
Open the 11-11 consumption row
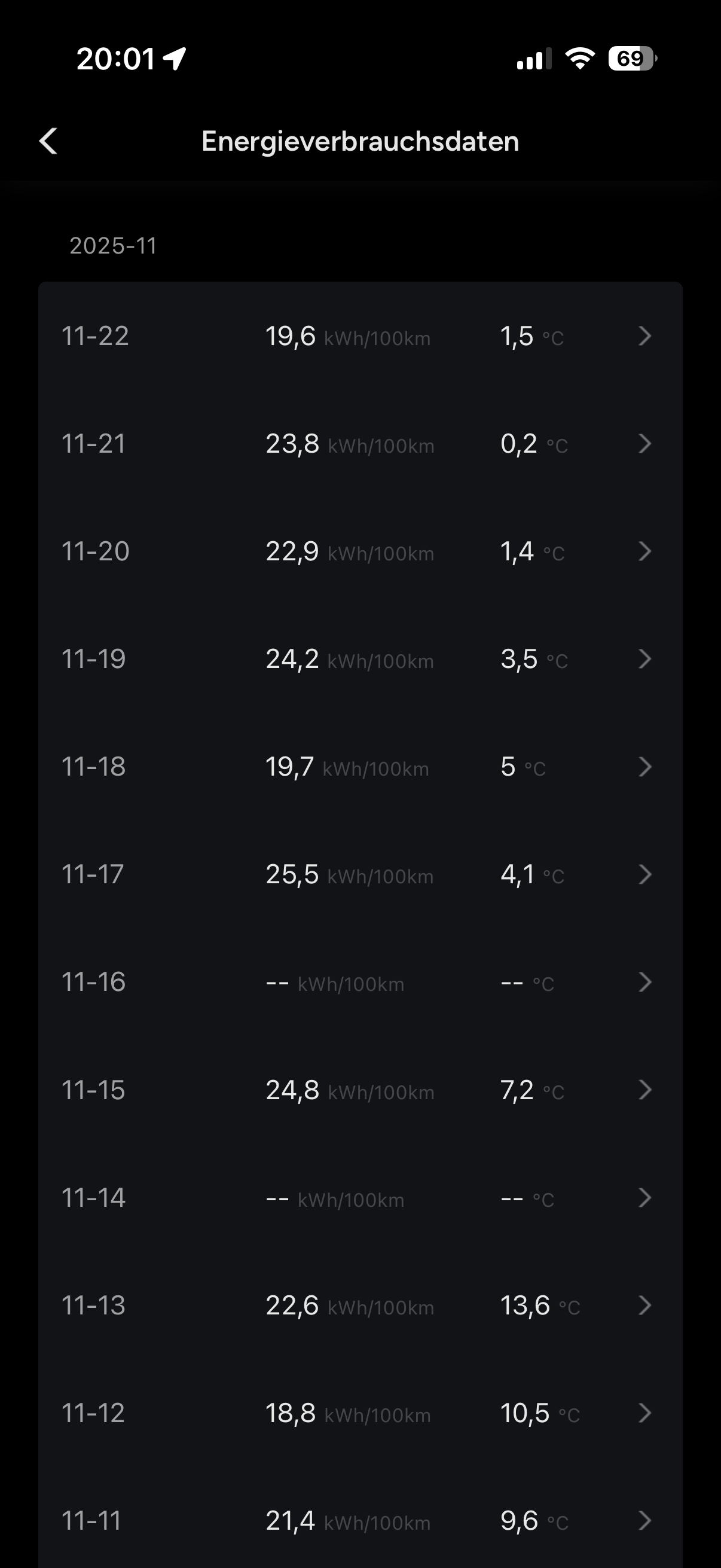click(359, 1521)
